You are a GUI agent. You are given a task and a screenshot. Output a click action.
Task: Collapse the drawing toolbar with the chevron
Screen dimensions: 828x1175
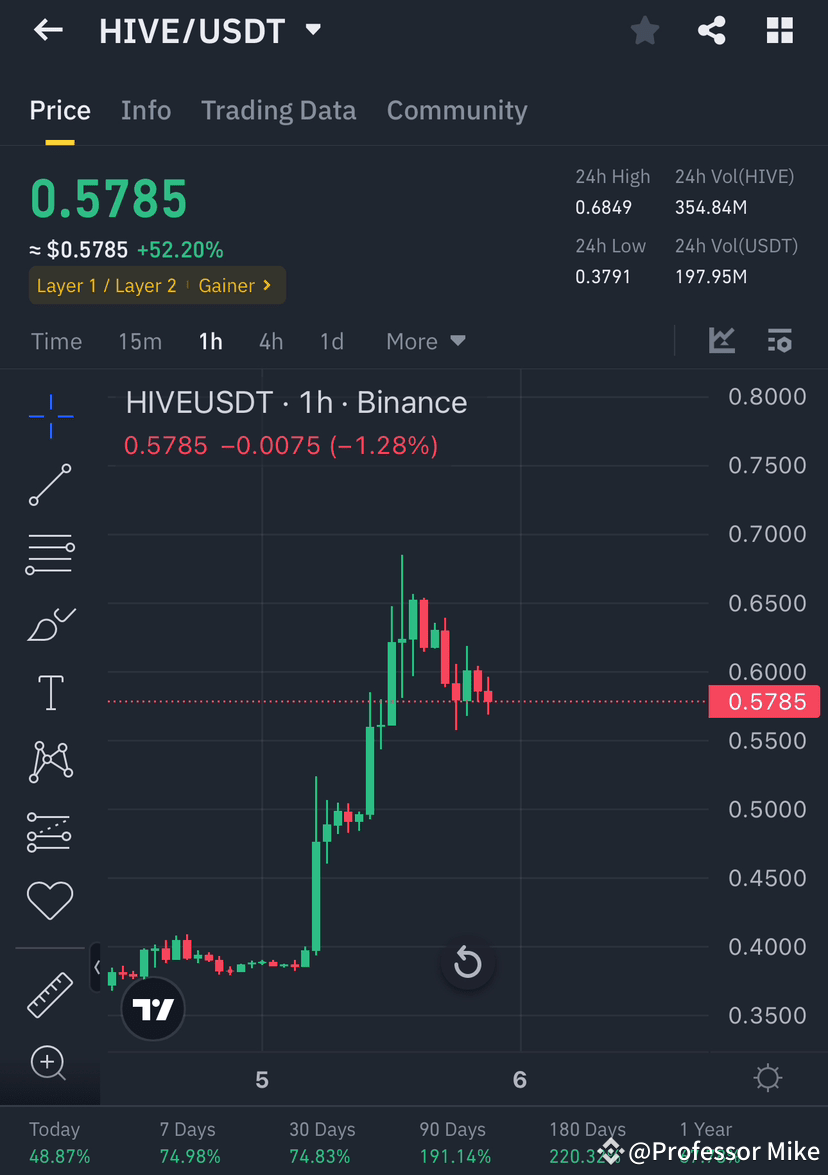[97, 967]
